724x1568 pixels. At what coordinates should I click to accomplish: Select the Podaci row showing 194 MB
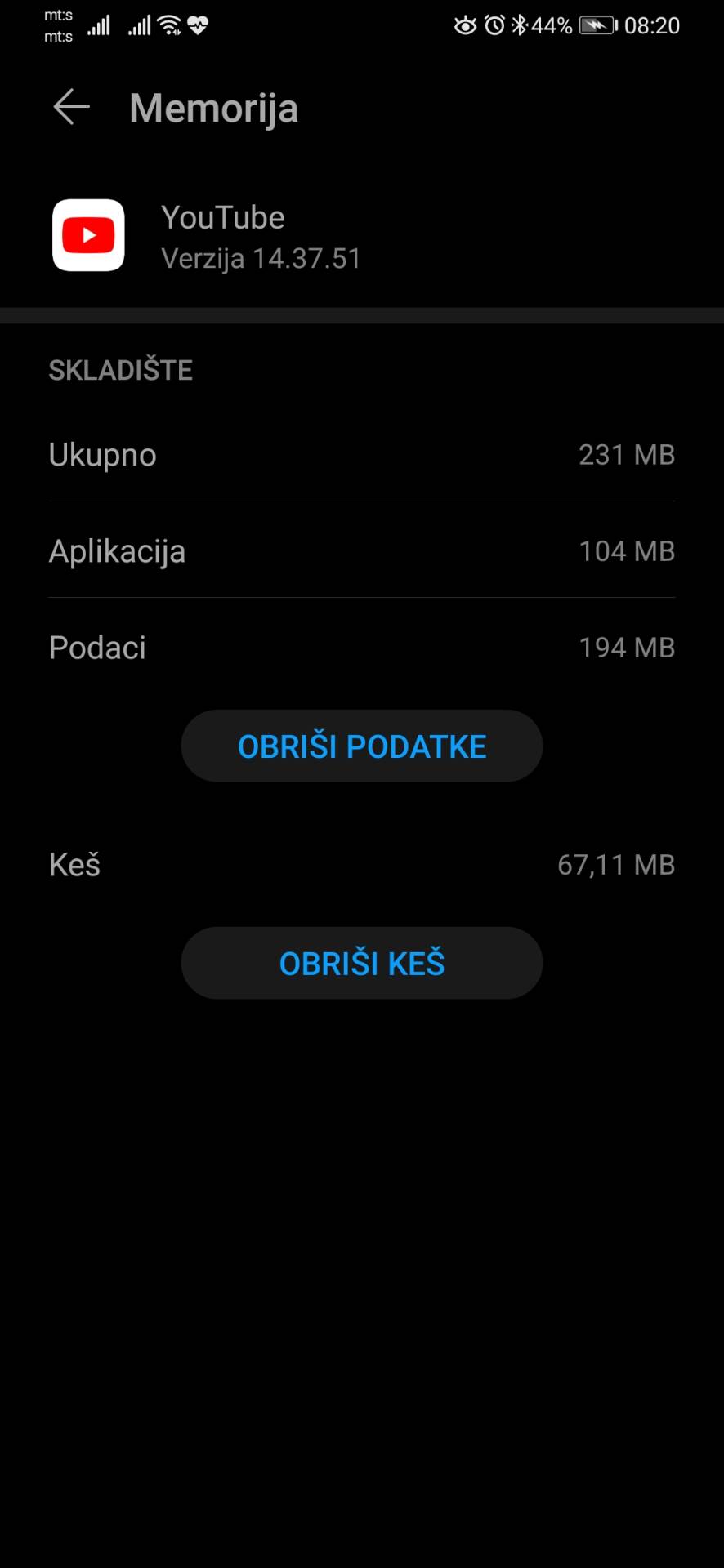pos(362,647)
